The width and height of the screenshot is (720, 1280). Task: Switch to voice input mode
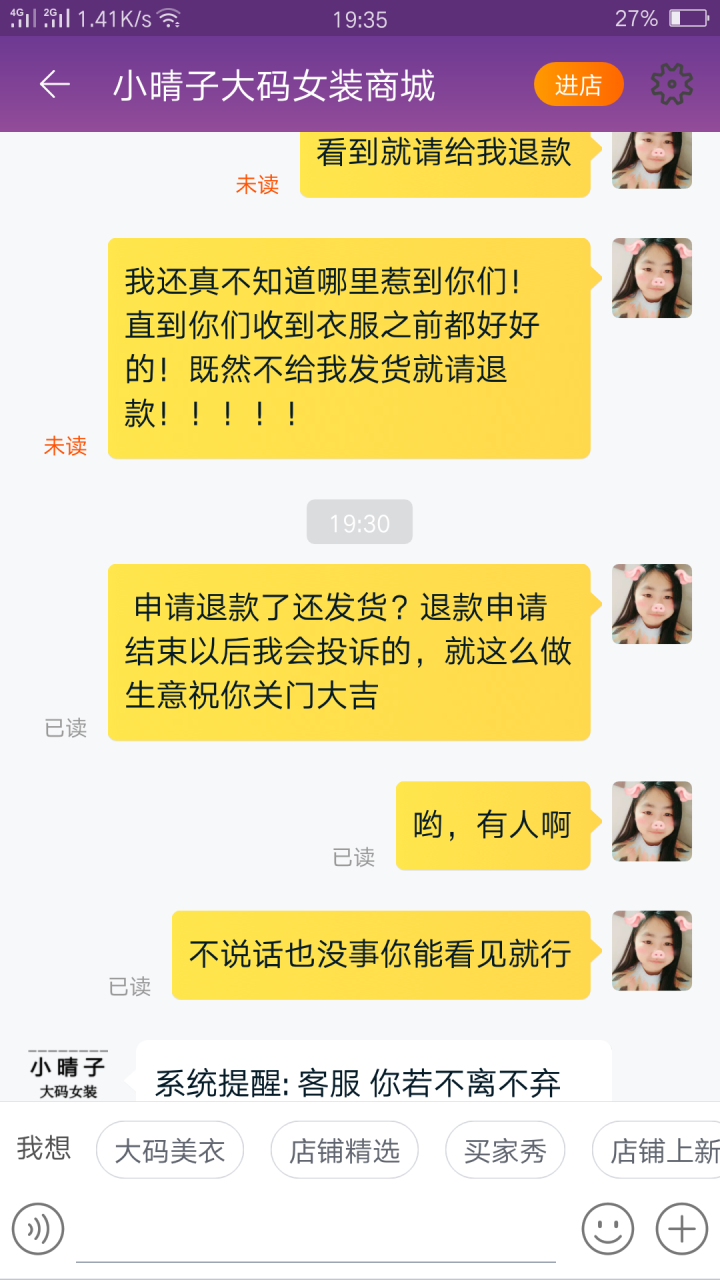(38, 1228)
